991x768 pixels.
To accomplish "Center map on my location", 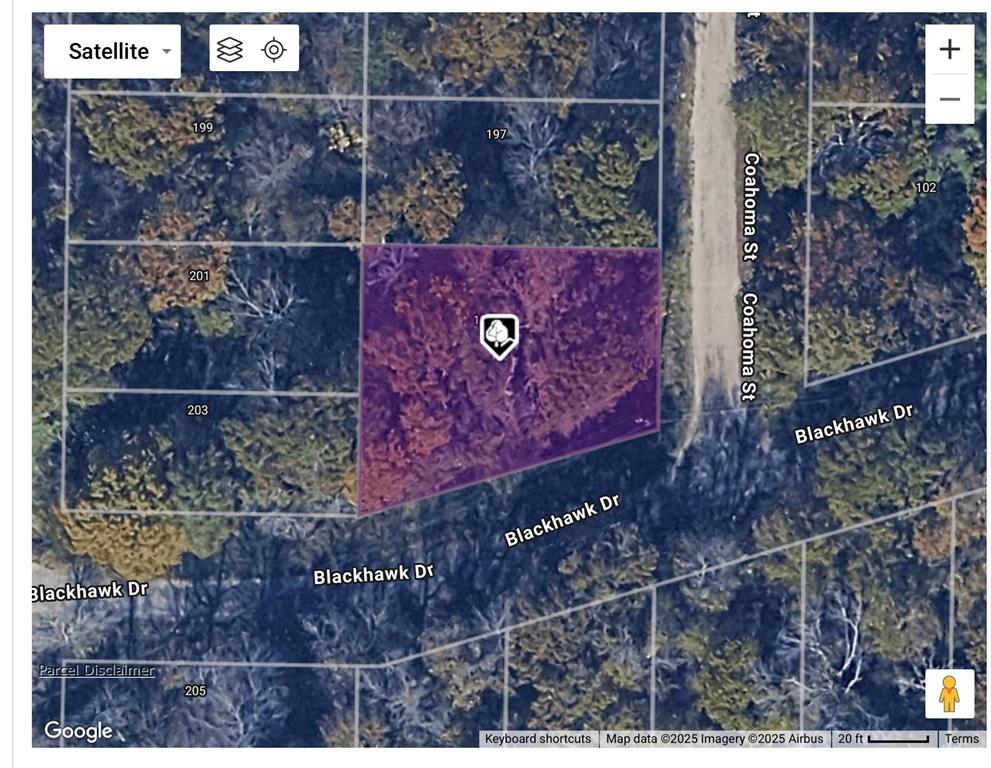I will [x=274, y=49].
